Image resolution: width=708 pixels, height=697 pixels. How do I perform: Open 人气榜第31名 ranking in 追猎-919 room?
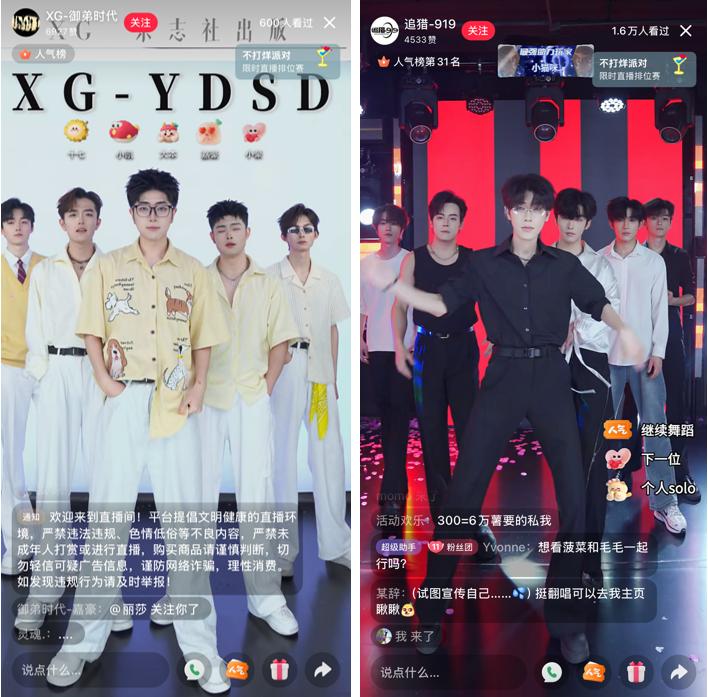click(x=418, y=62)
